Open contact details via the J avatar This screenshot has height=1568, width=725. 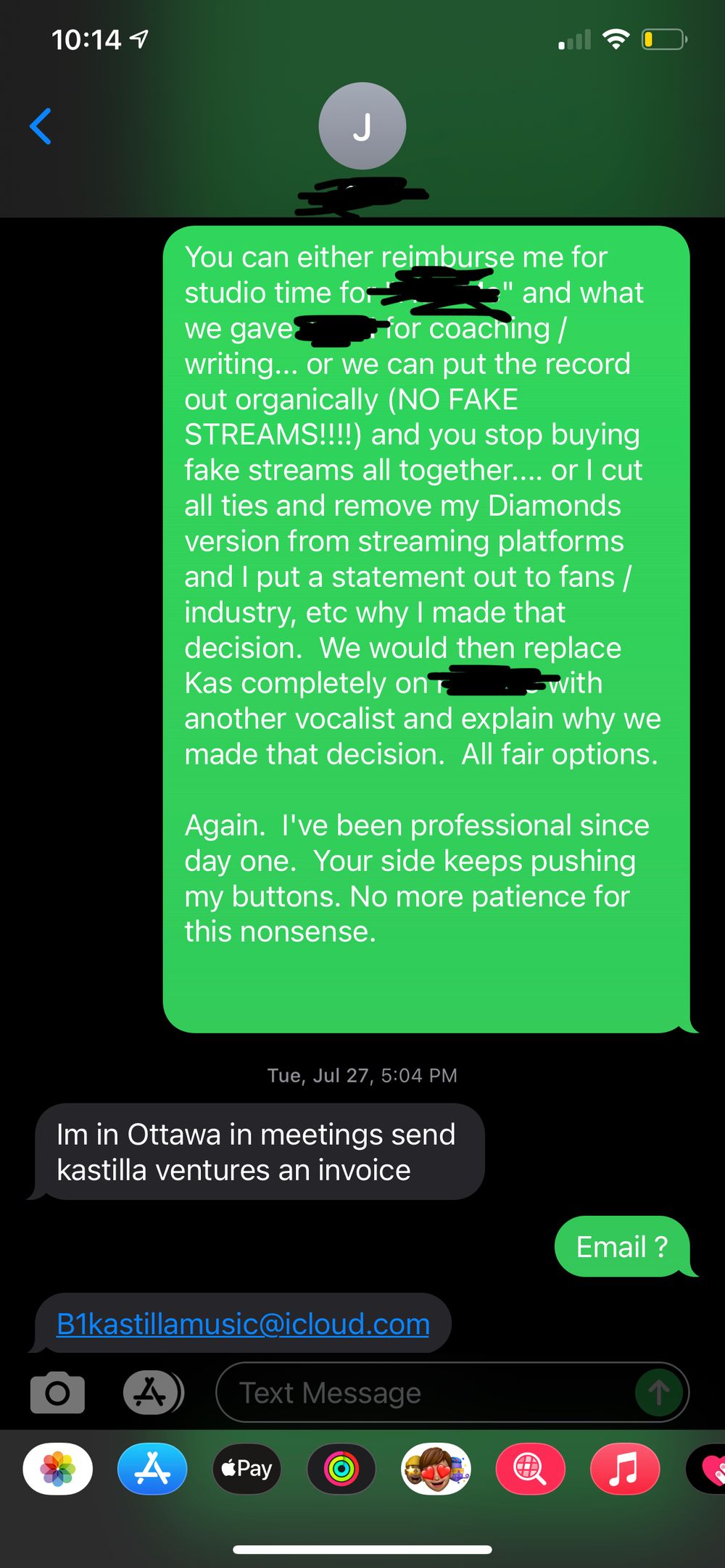pos(362,126)
